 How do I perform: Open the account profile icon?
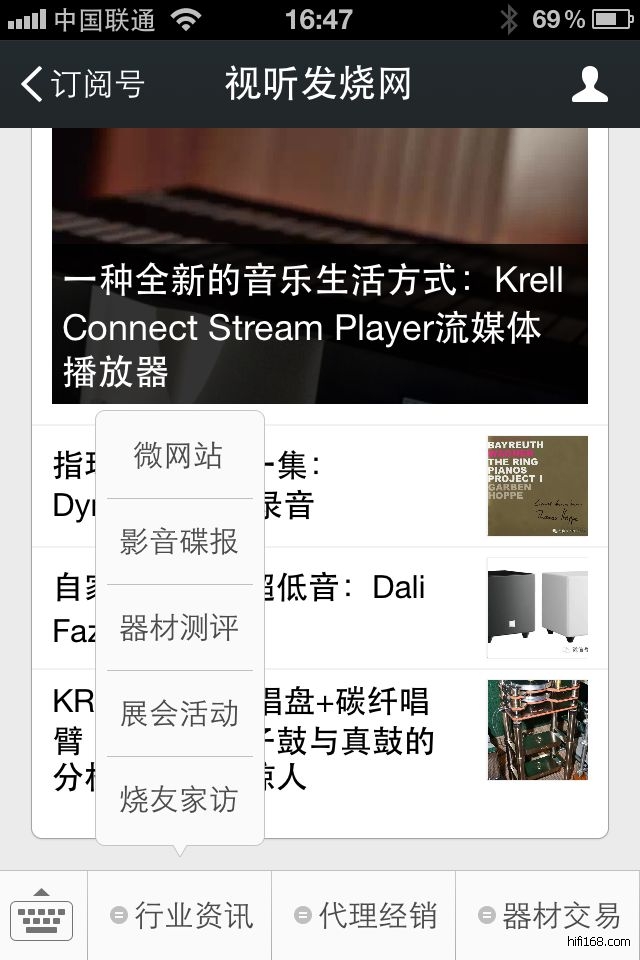pos(589,84)
